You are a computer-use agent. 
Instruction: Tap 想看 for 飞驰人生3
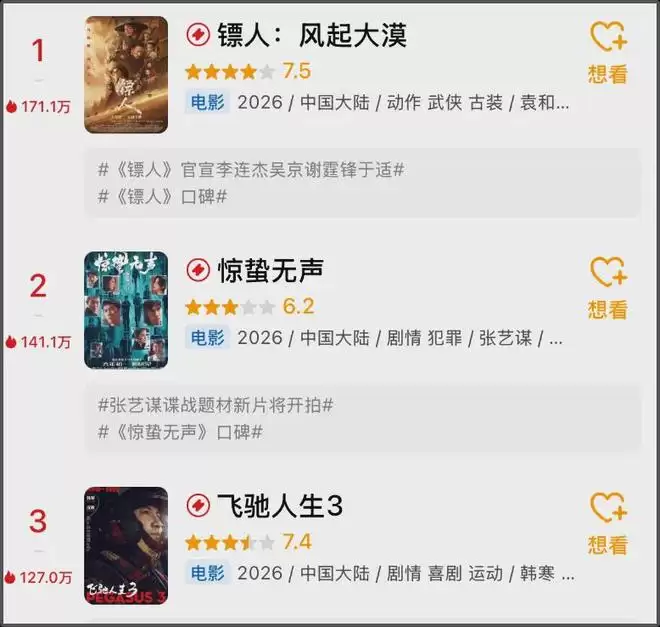(x=607, y=524)
